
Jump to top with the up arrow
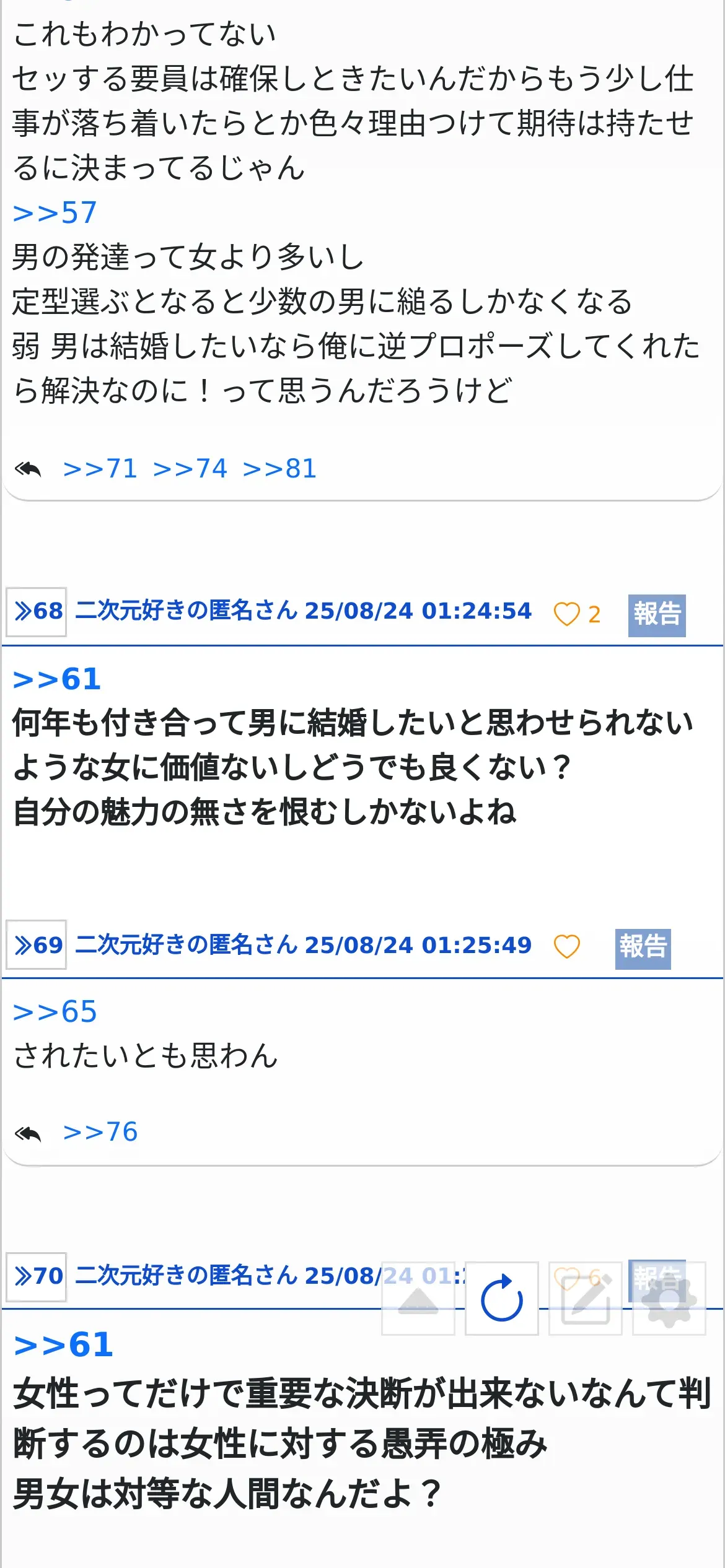click(418, 1299)
